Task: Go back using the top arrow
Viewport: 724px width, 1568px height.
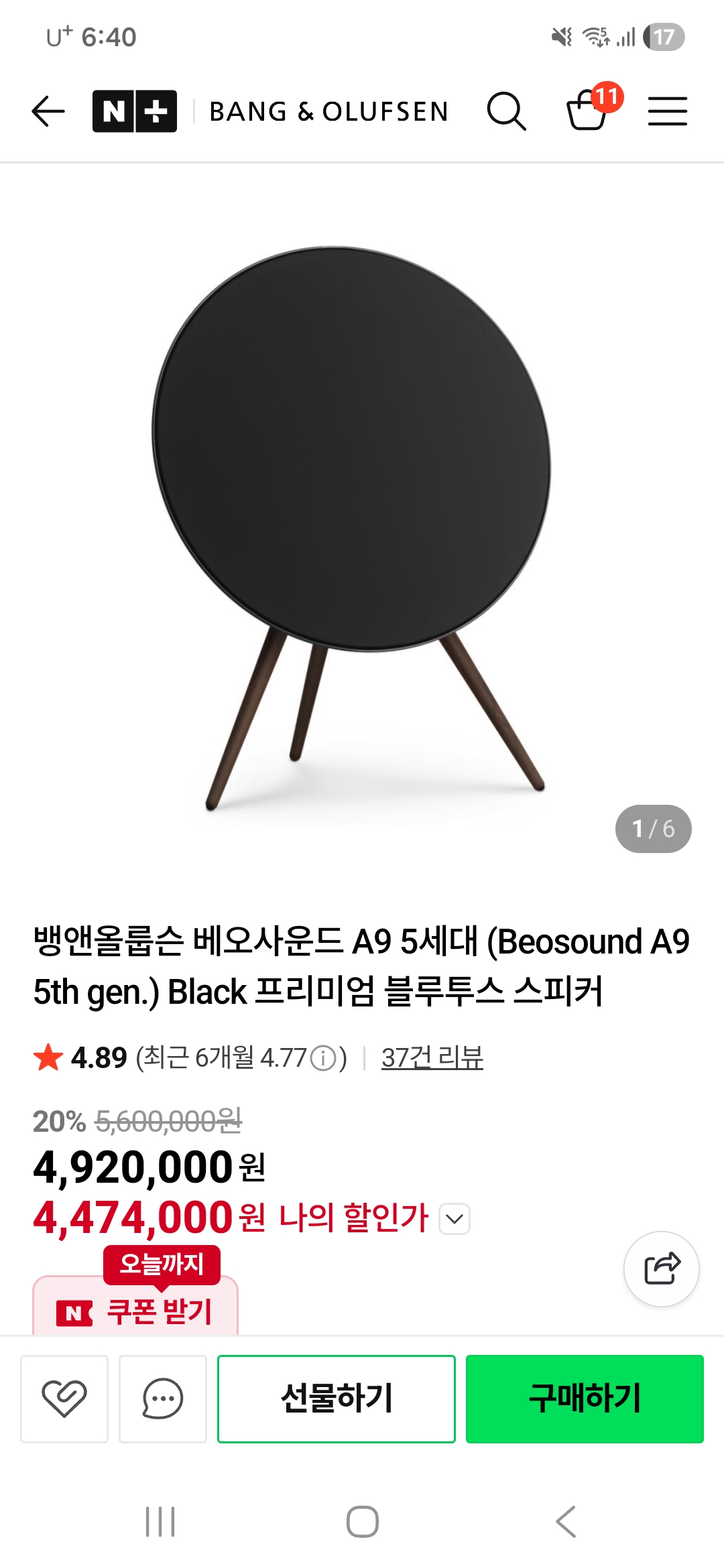Action: 48,111
